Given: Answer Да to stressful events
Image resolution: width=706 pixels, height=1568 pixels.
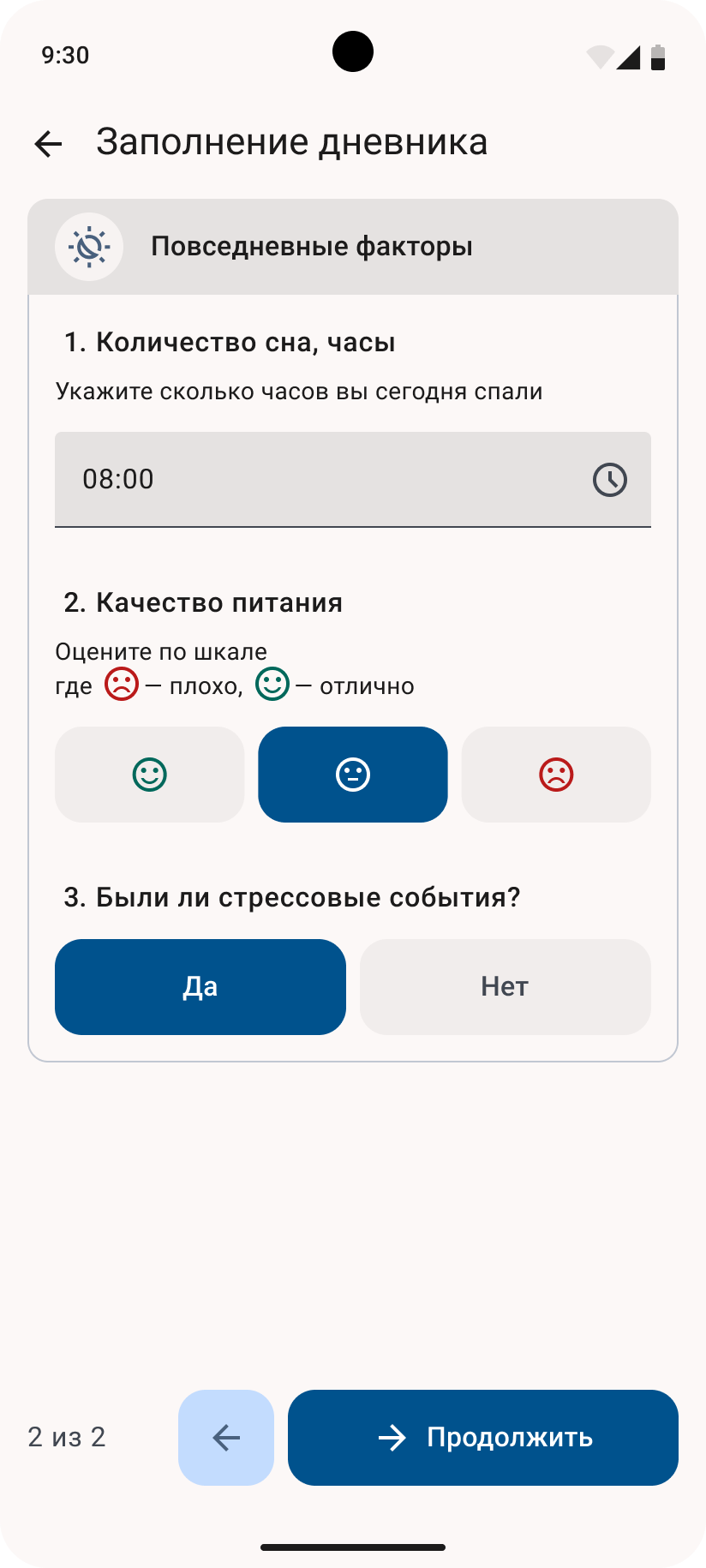Looking at the screenshot, I should click(x=200, y=987).
